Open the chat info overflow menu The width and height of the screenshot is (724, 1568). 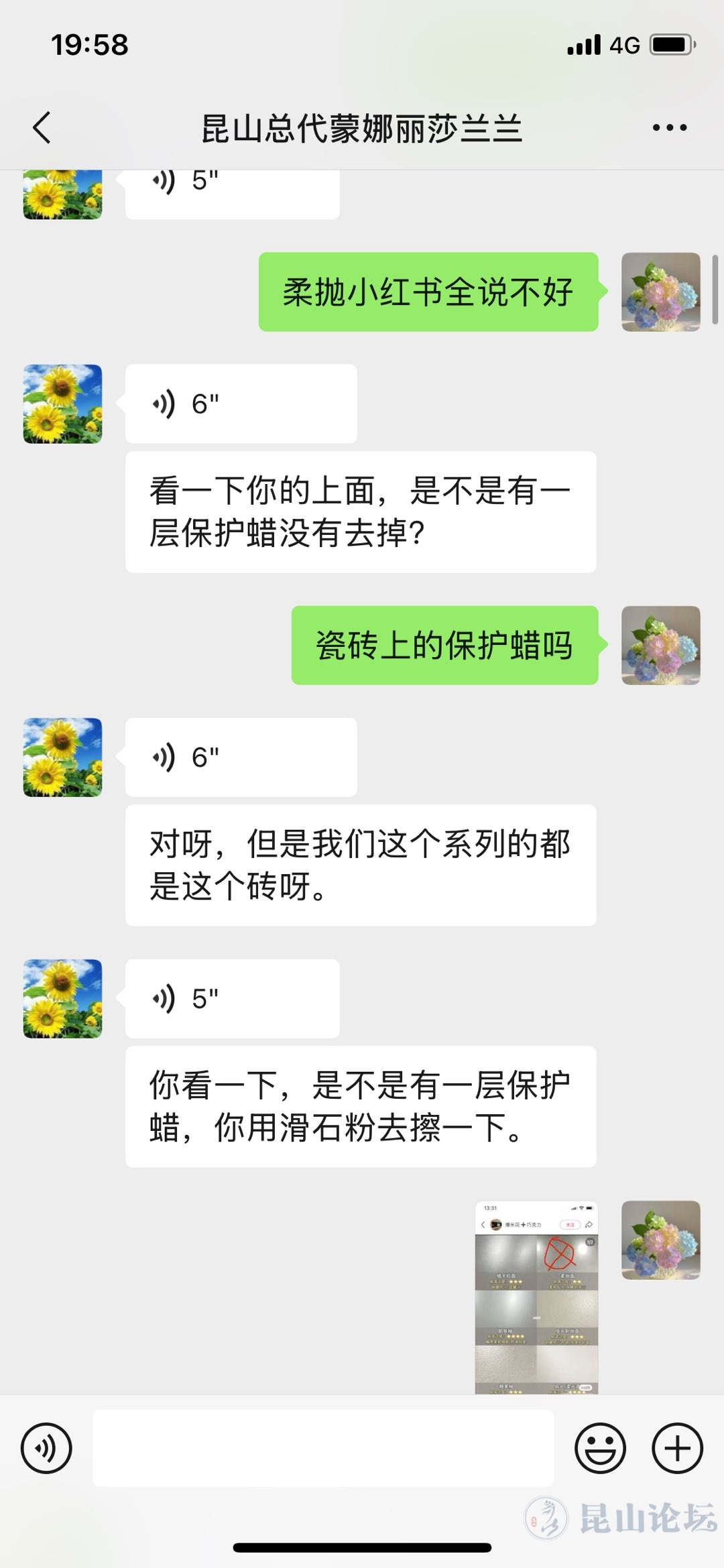coord(669,127)
